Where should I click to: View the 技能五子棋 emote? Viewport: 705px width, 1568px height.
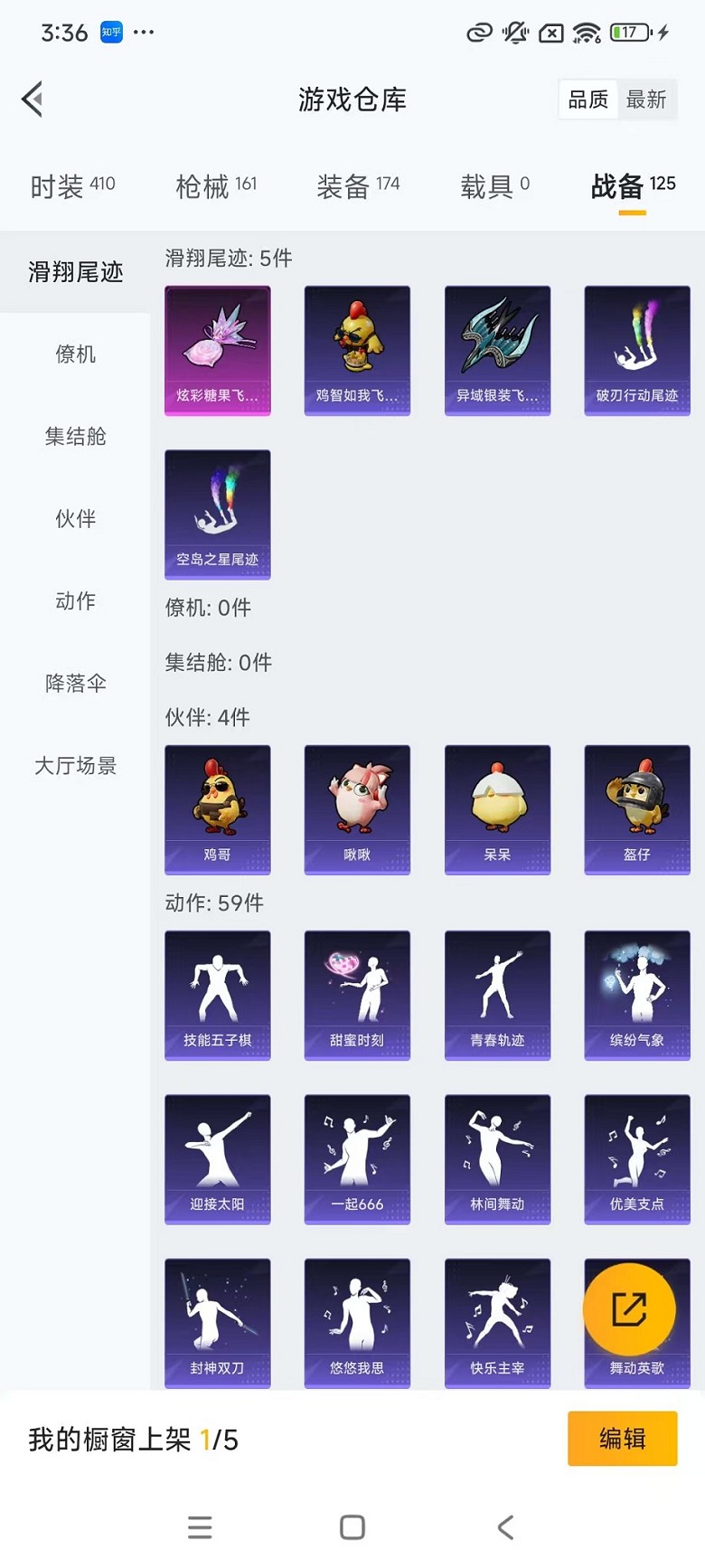point(217,996)
